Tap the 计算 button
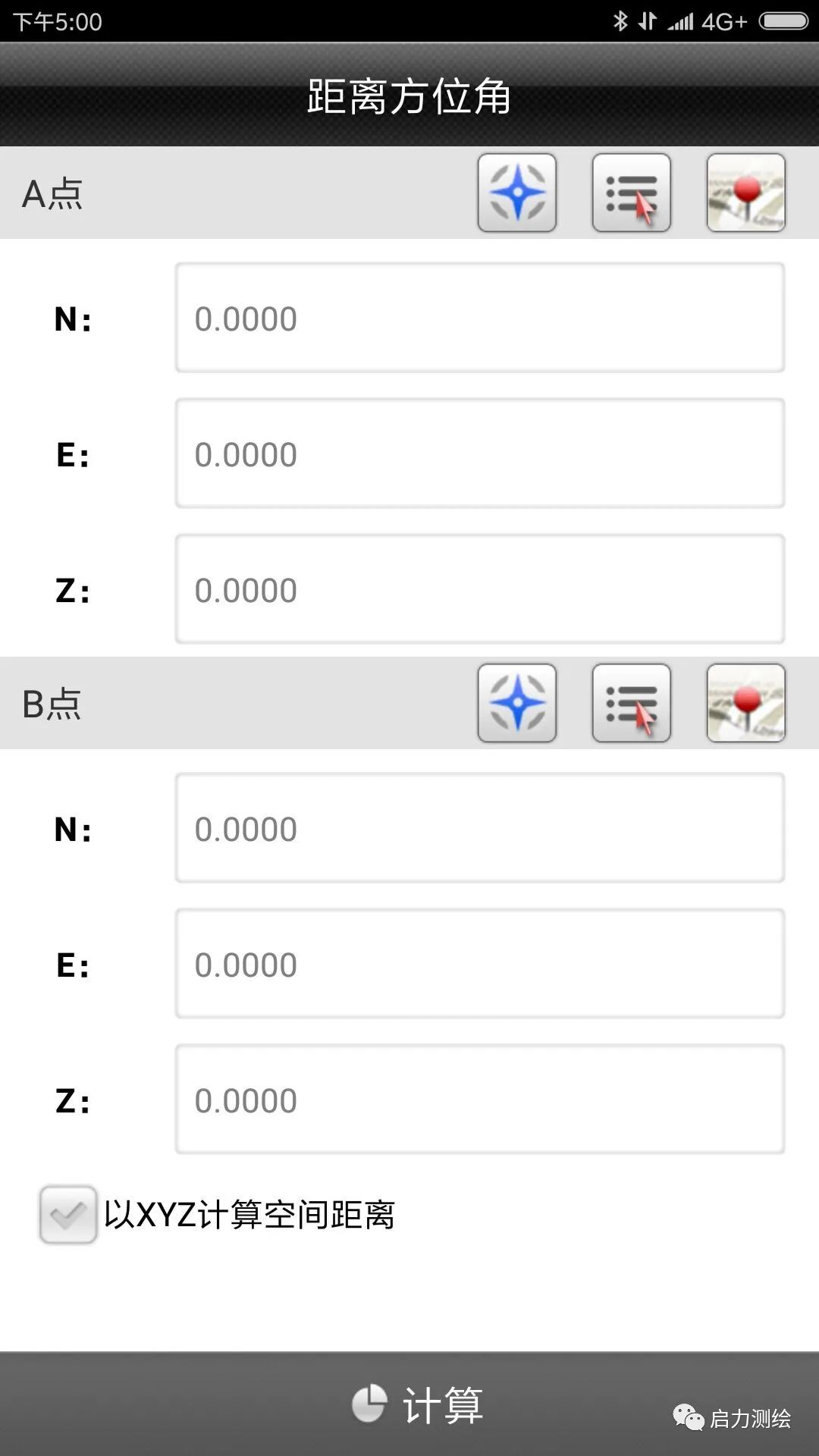Image resolution: width=819 pixels, height=1456 pixels. (417, 1404)
